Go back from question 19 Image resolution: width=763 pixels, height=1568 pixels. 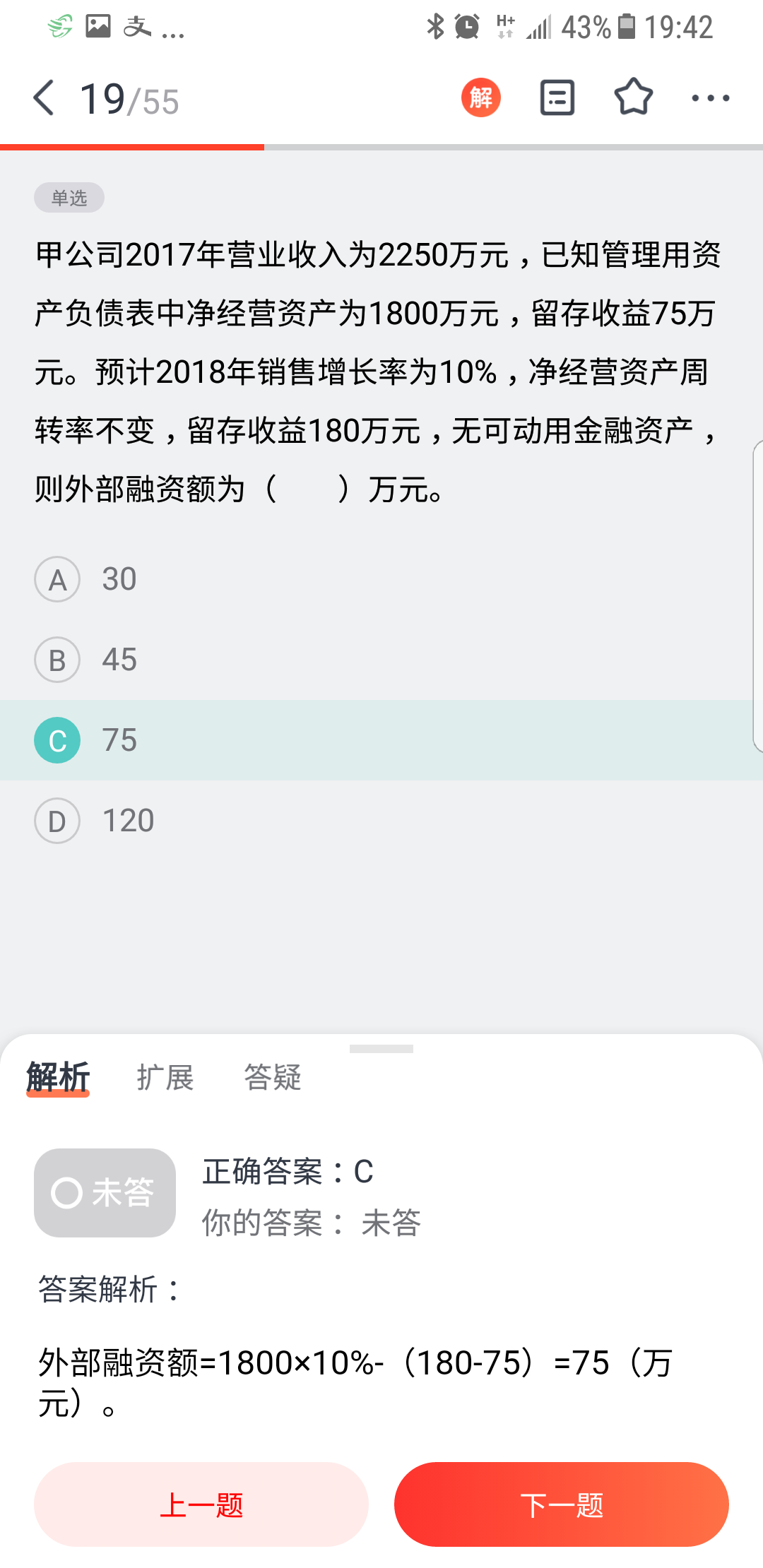44,98
